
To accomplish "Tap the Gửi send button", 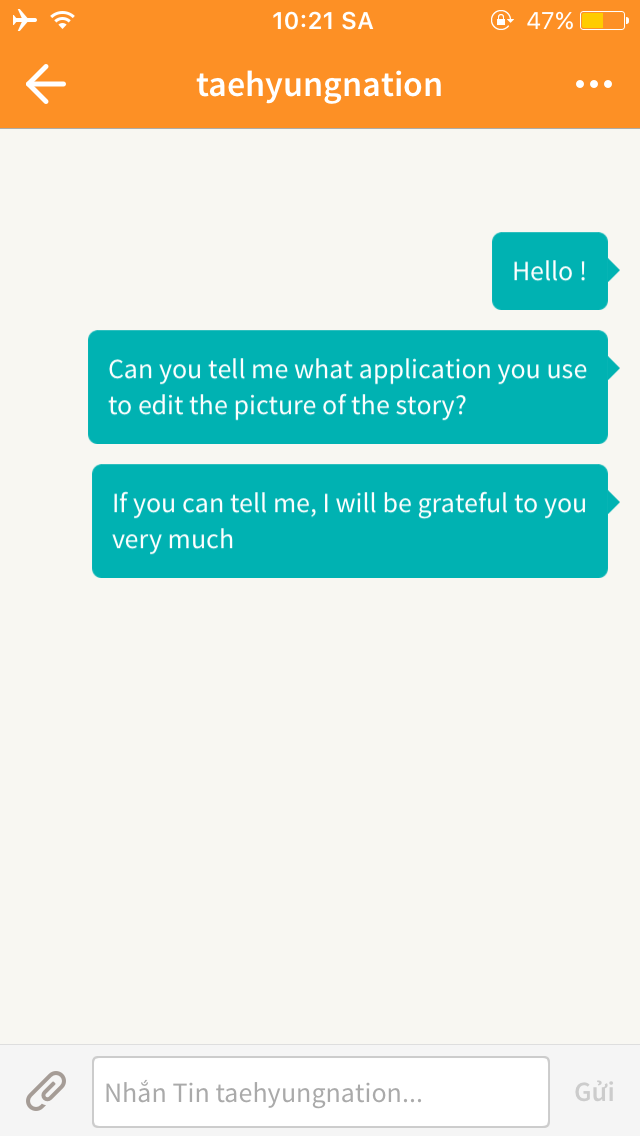I will pyautogui.click(x=594, y=1091).
